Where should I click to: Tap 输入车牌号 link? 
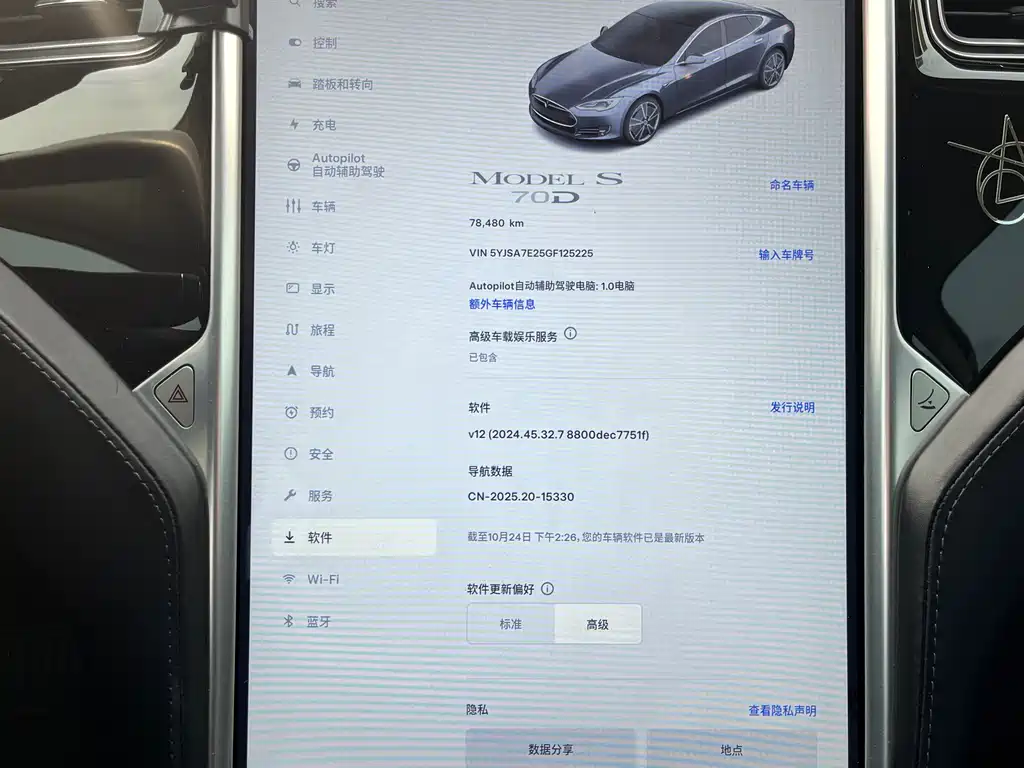click(786, 255)
